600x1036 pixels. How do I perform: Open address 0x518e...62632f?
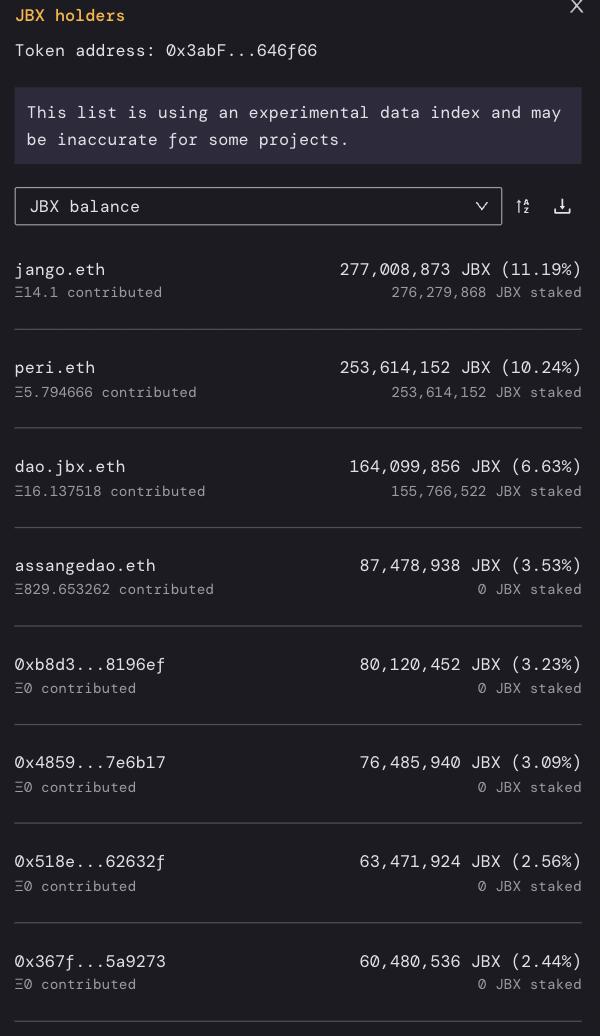click(90, 861)
